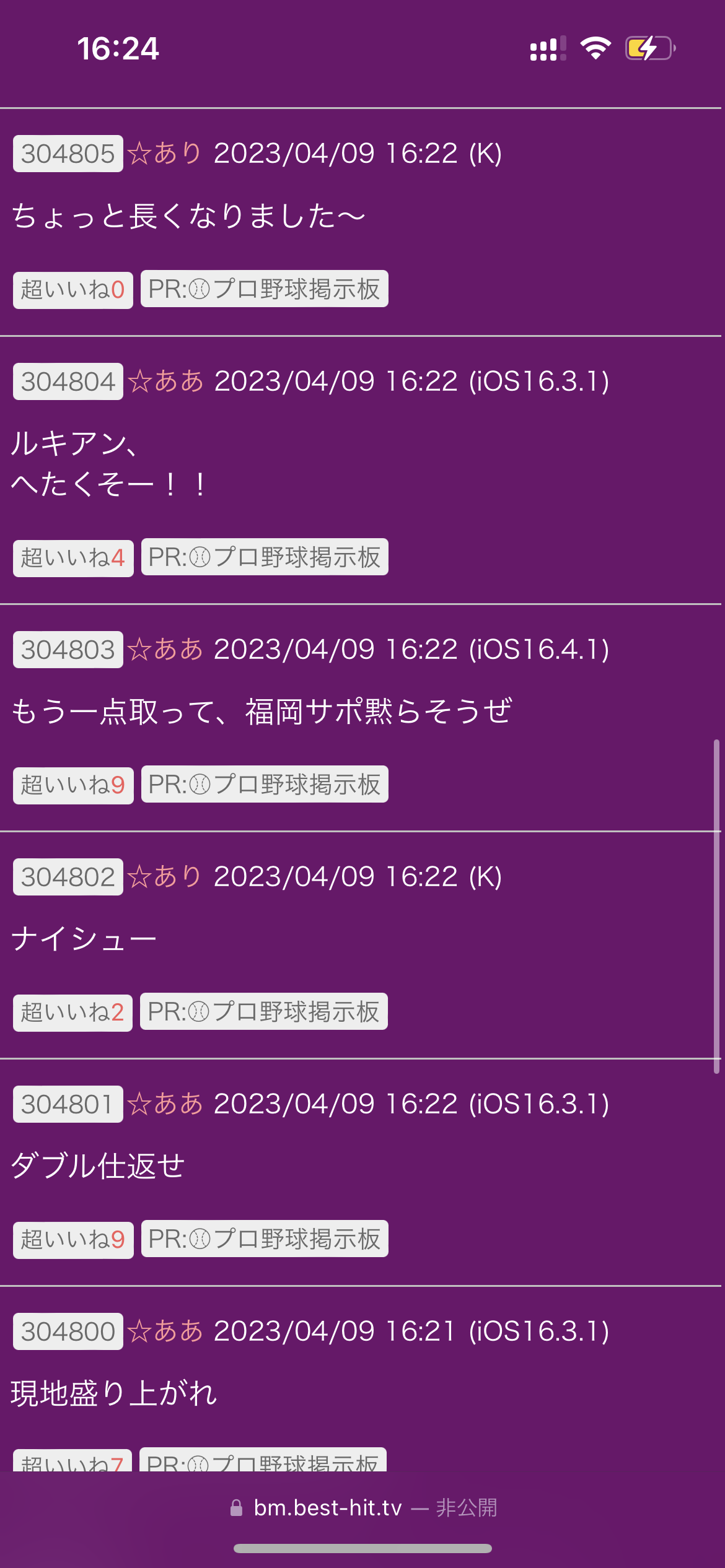Open PR プロ野球掲示板 link under post 304805
Image resolution: width=725 pixels, height=1568 pixels.
(265, 289)
